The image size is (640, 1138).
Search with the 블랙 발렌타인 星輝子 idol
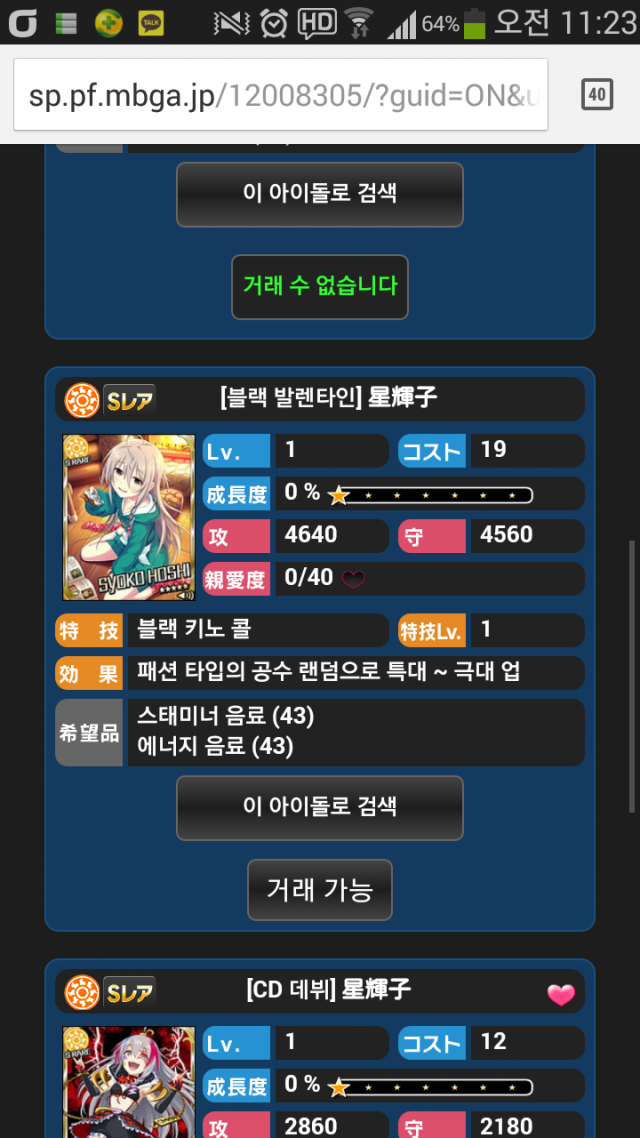click(x=320, y=807)
